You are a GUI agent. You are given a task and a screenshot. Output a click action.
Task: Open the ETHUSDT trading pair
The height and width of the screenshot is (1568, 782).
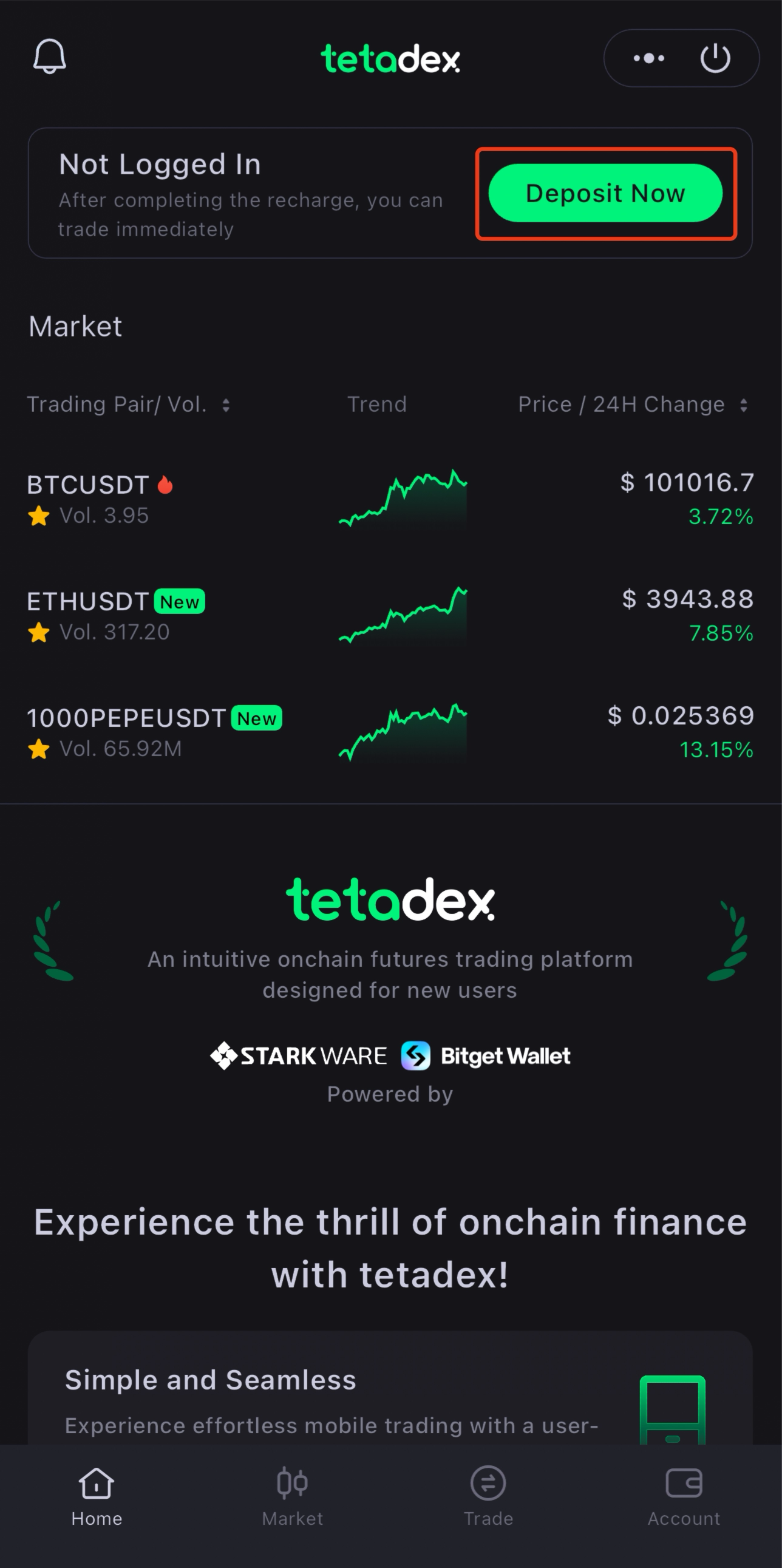[88, 601]
